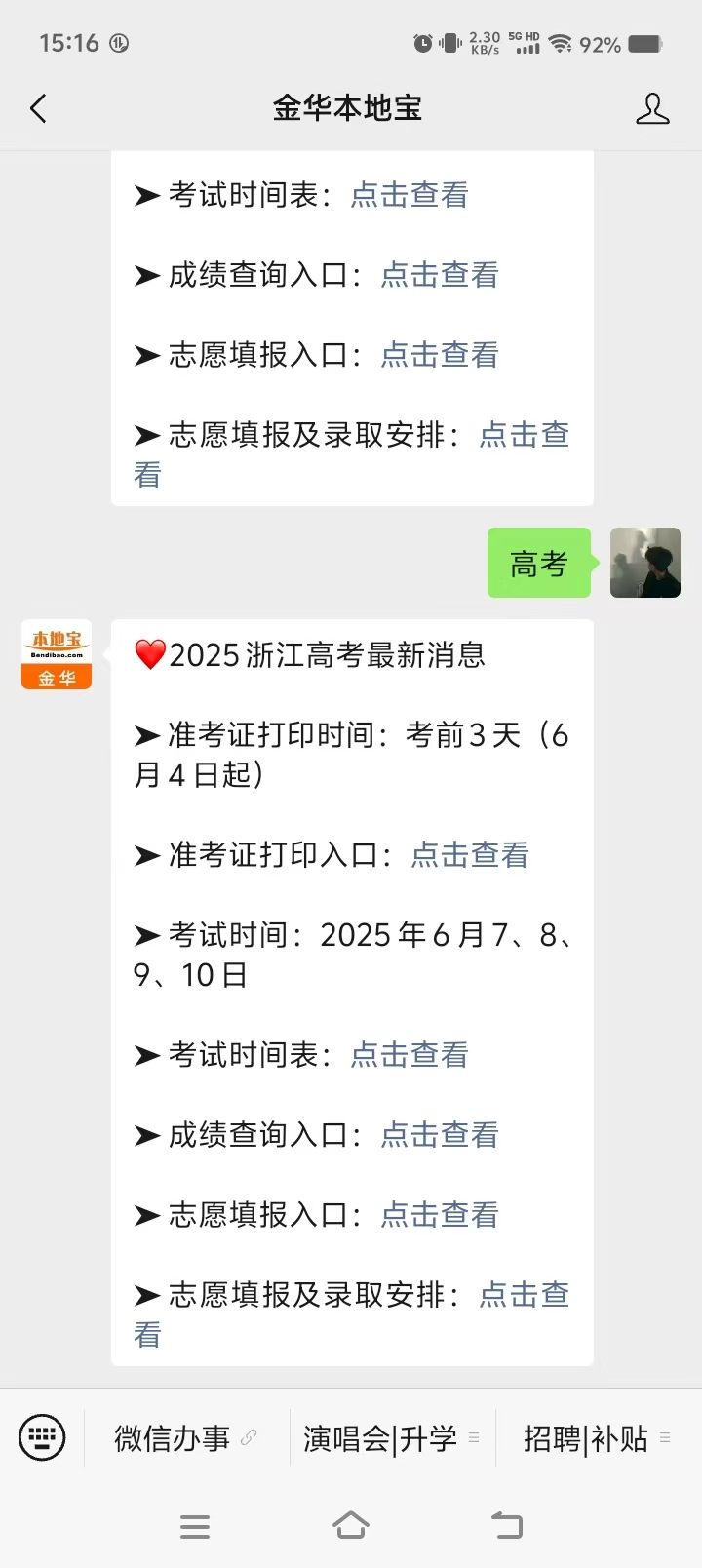Open 考试时间表 link in the 2025 message
Viewport: 702px width, 1568px height.
click(409, 1055)
